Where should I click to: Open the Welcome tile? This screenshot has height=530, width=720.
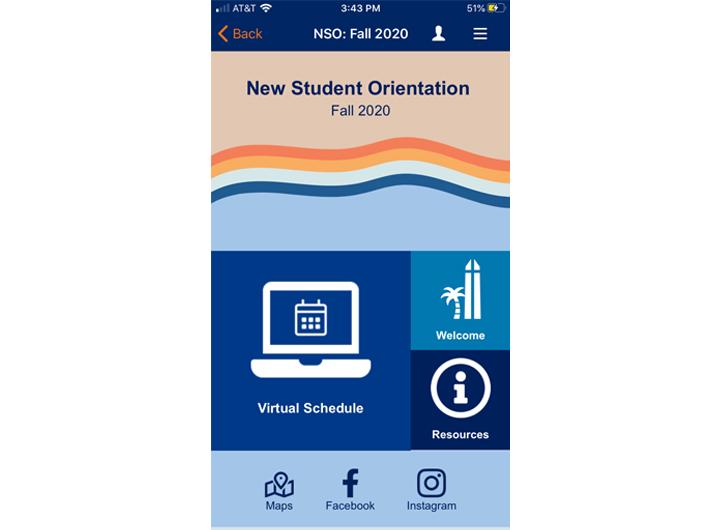(x=460, y=300)
